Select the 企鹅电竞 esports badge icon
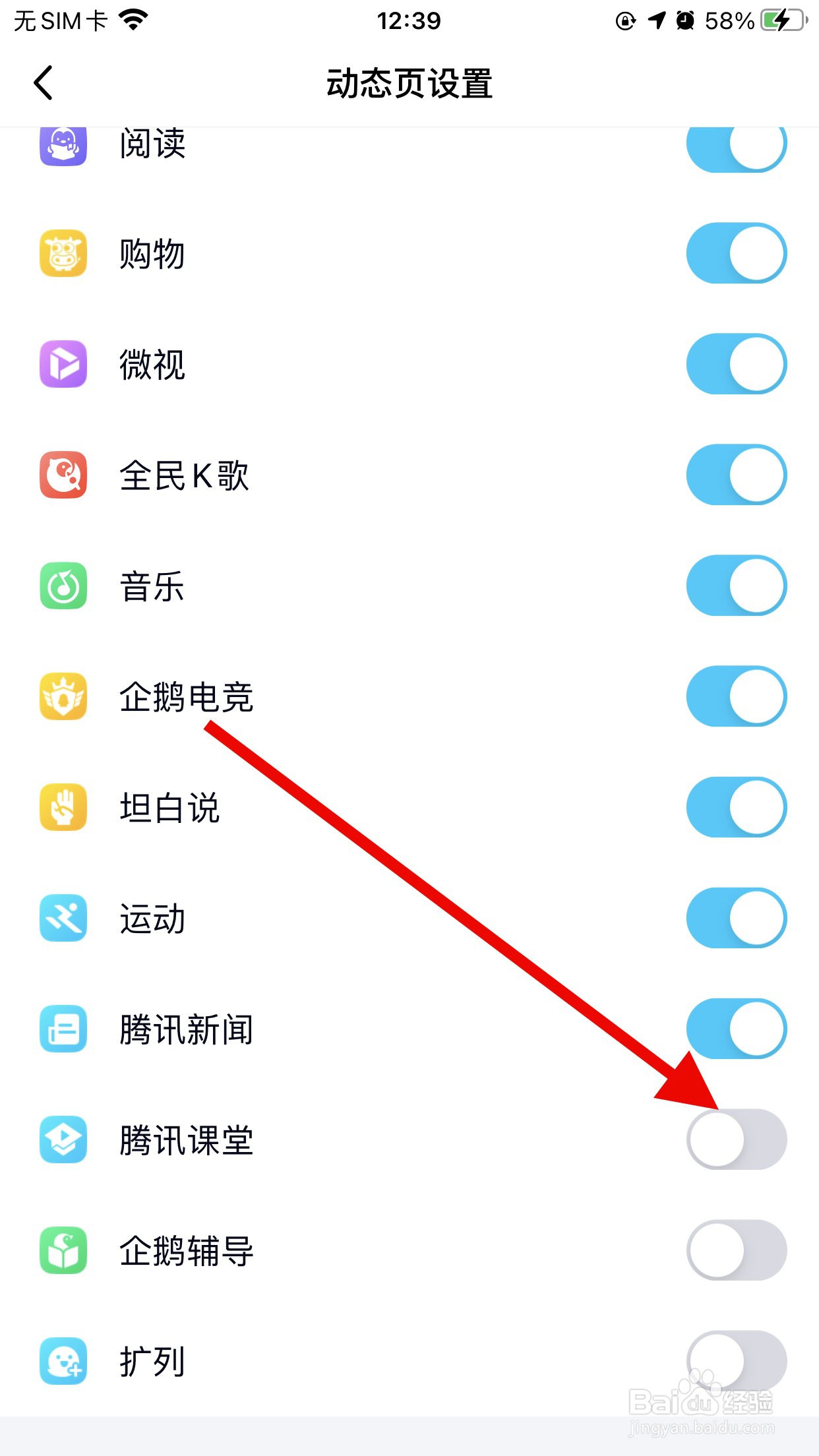The image size is (819, 1456). tap(63, 698)
